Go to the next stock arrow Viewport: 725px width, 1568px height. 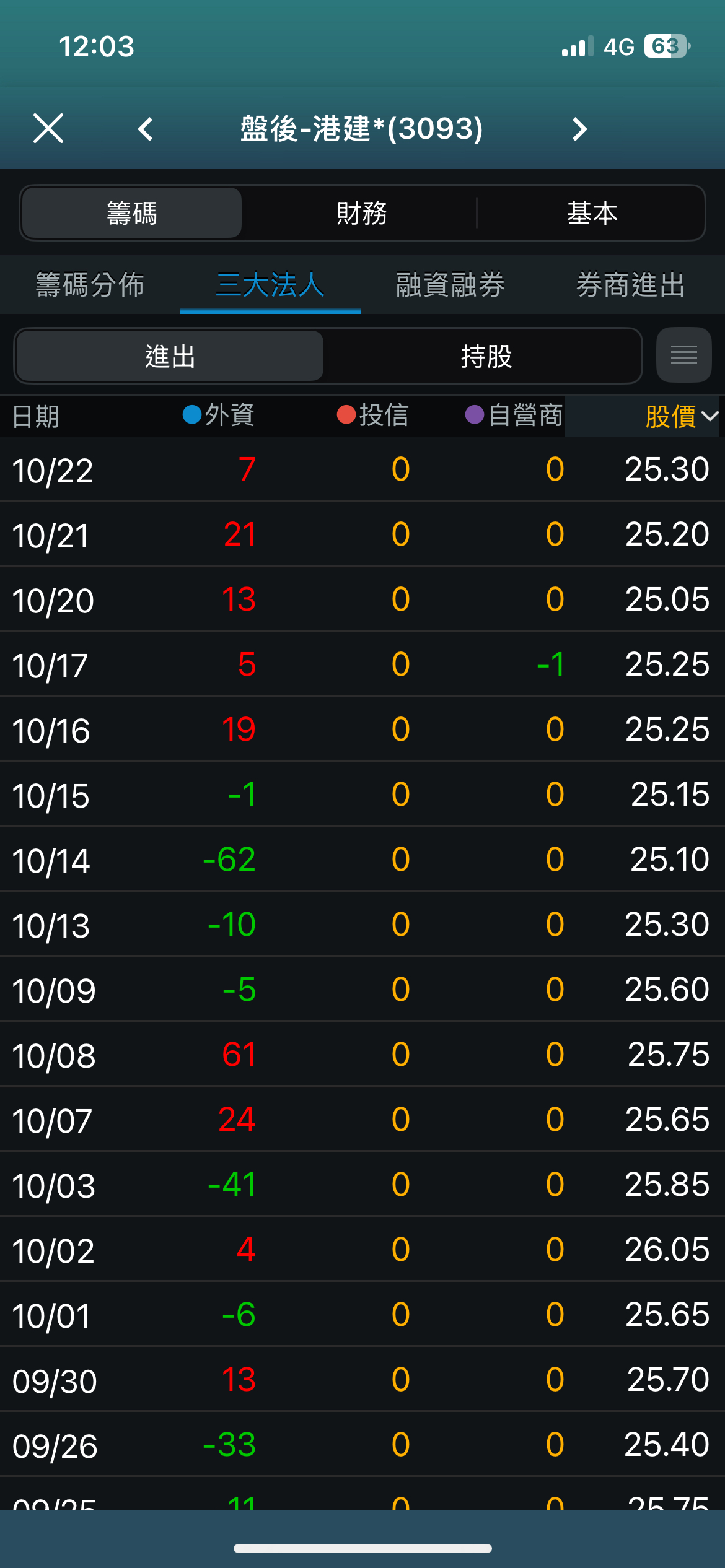[579, 129]
